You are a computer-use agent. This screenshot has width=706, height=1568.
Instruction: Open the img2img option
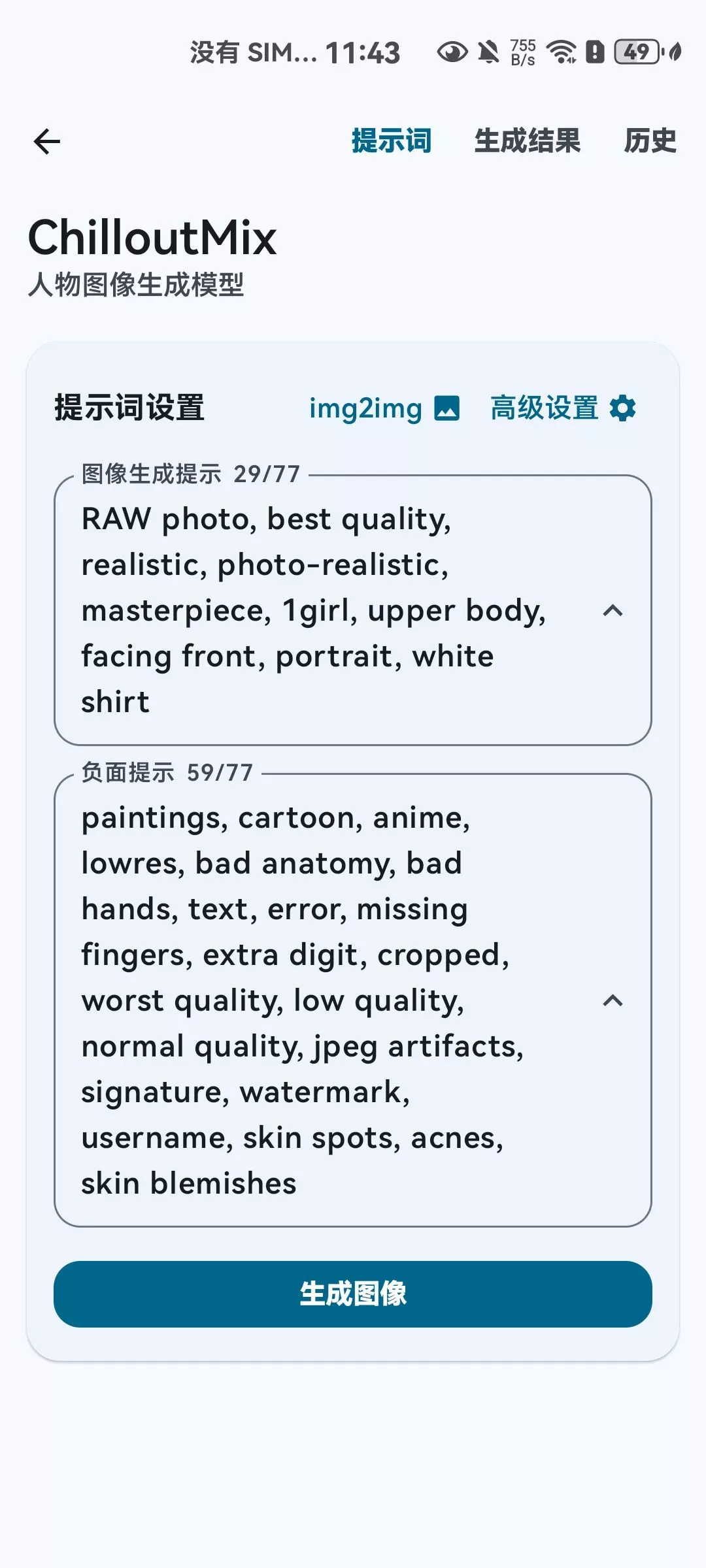(x=384, y=408)
